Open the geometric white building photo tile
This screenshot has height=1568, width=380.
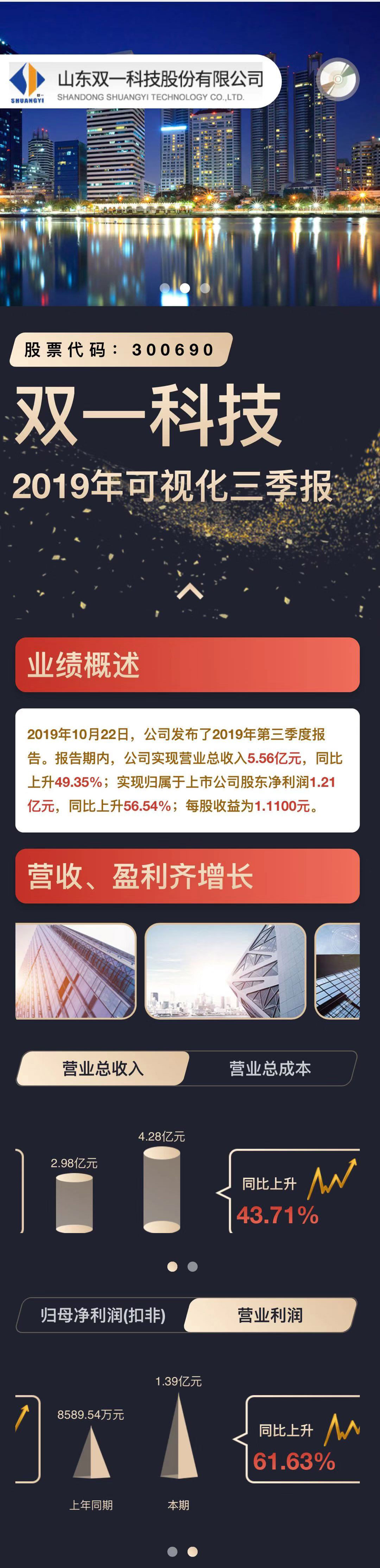pos(225,970)
